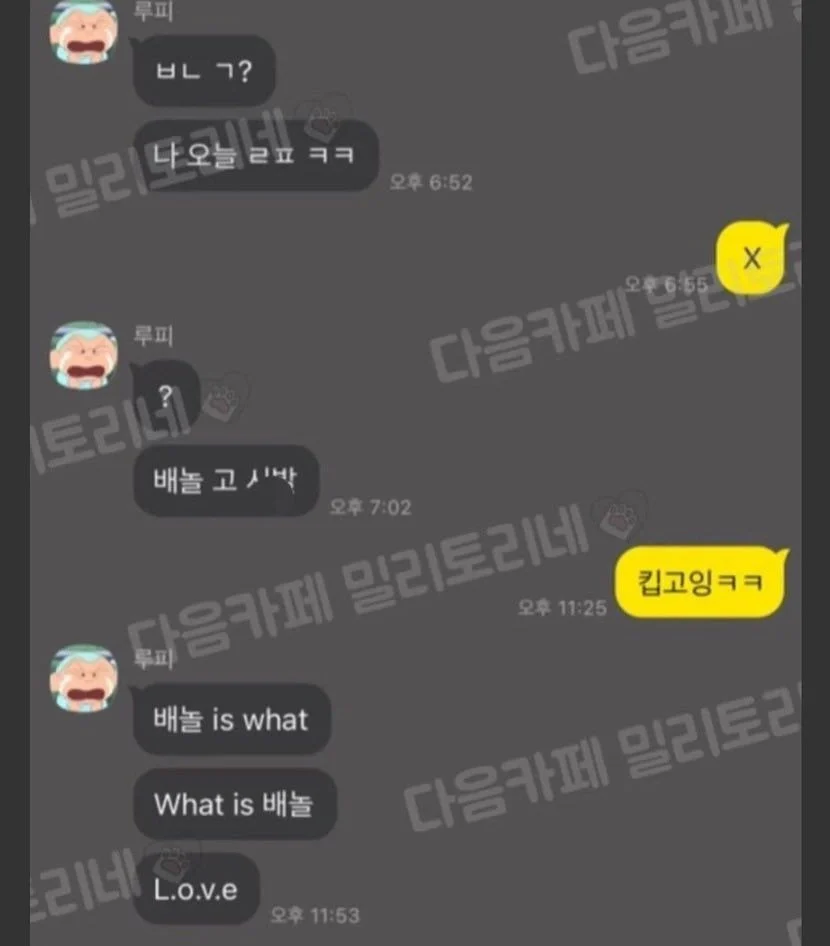The image size is (830, 946).
Task: Select the yellow X reply bubble
Action: click(752, 257)
